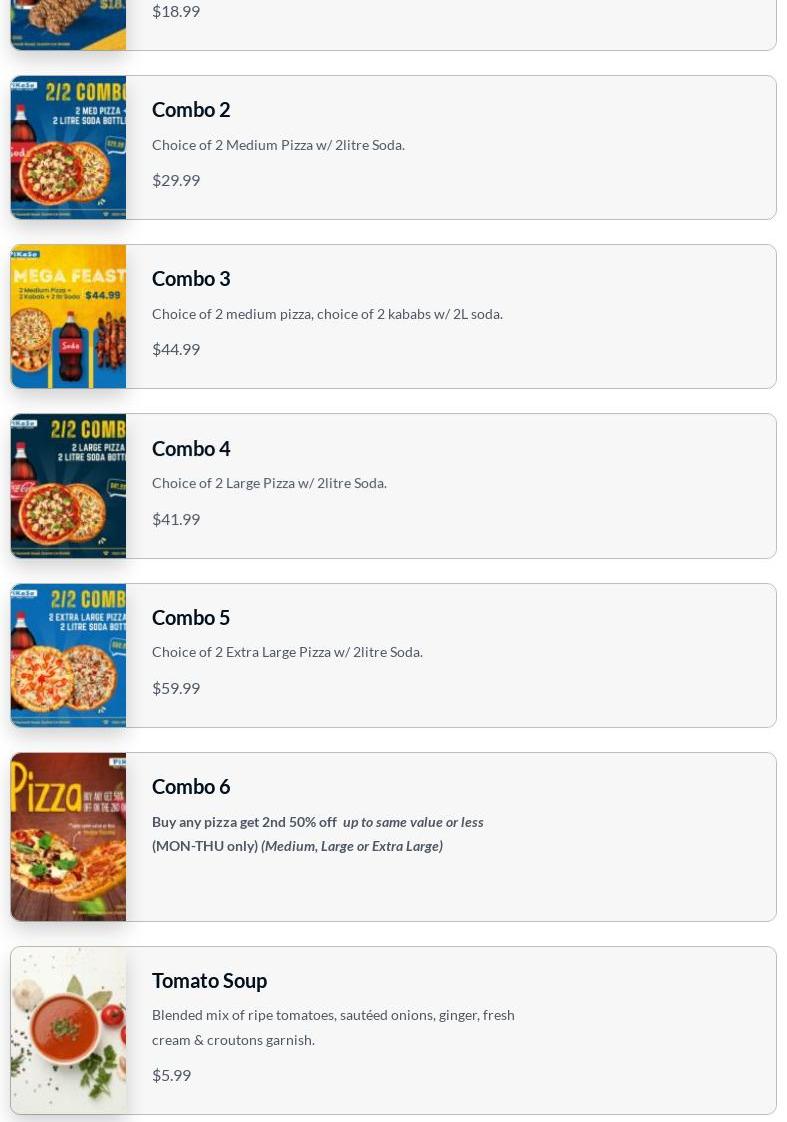Open the $18.99 item card at top

(393, 22)
